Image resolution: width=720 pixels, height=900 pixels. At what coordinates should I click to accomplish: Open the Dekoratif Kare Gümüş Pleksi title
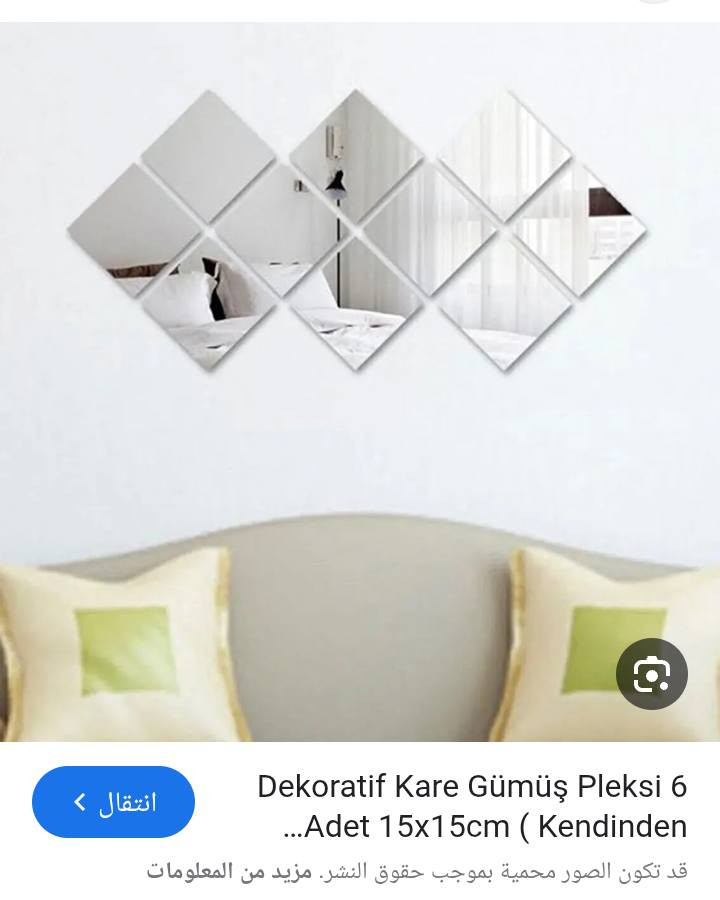pos(472,806)
